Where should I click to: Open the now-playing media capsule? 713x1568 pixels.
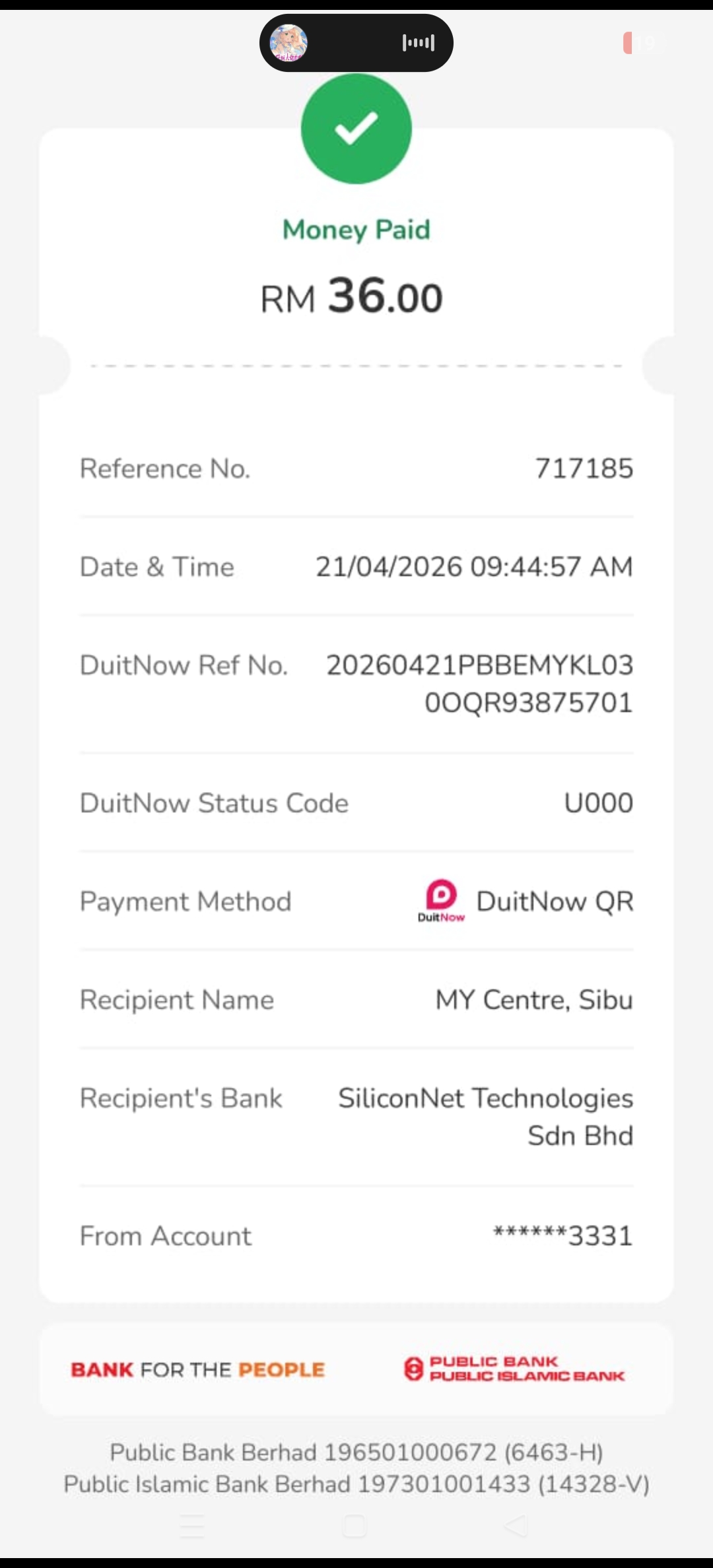(x=356, y=43)
